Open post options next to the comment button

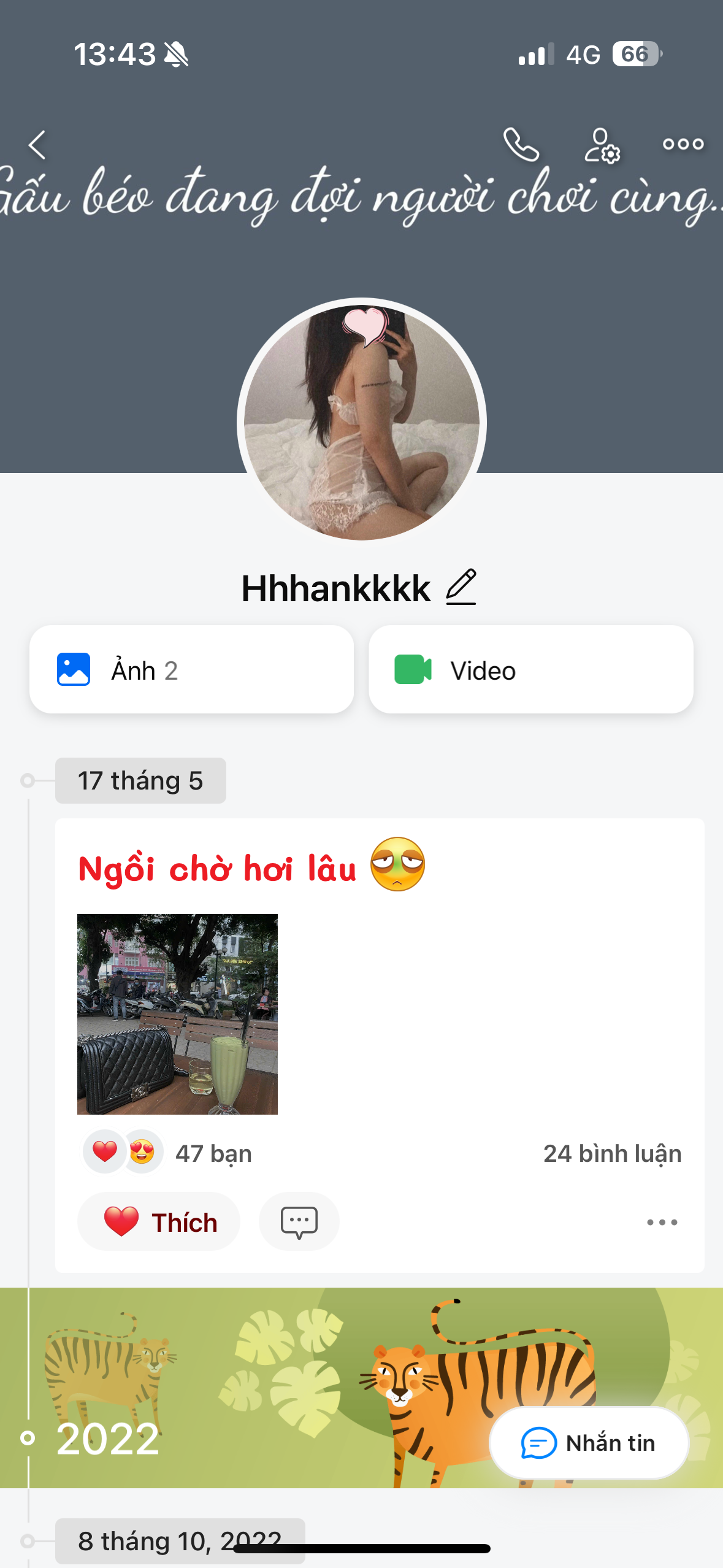coord(662,1222)
